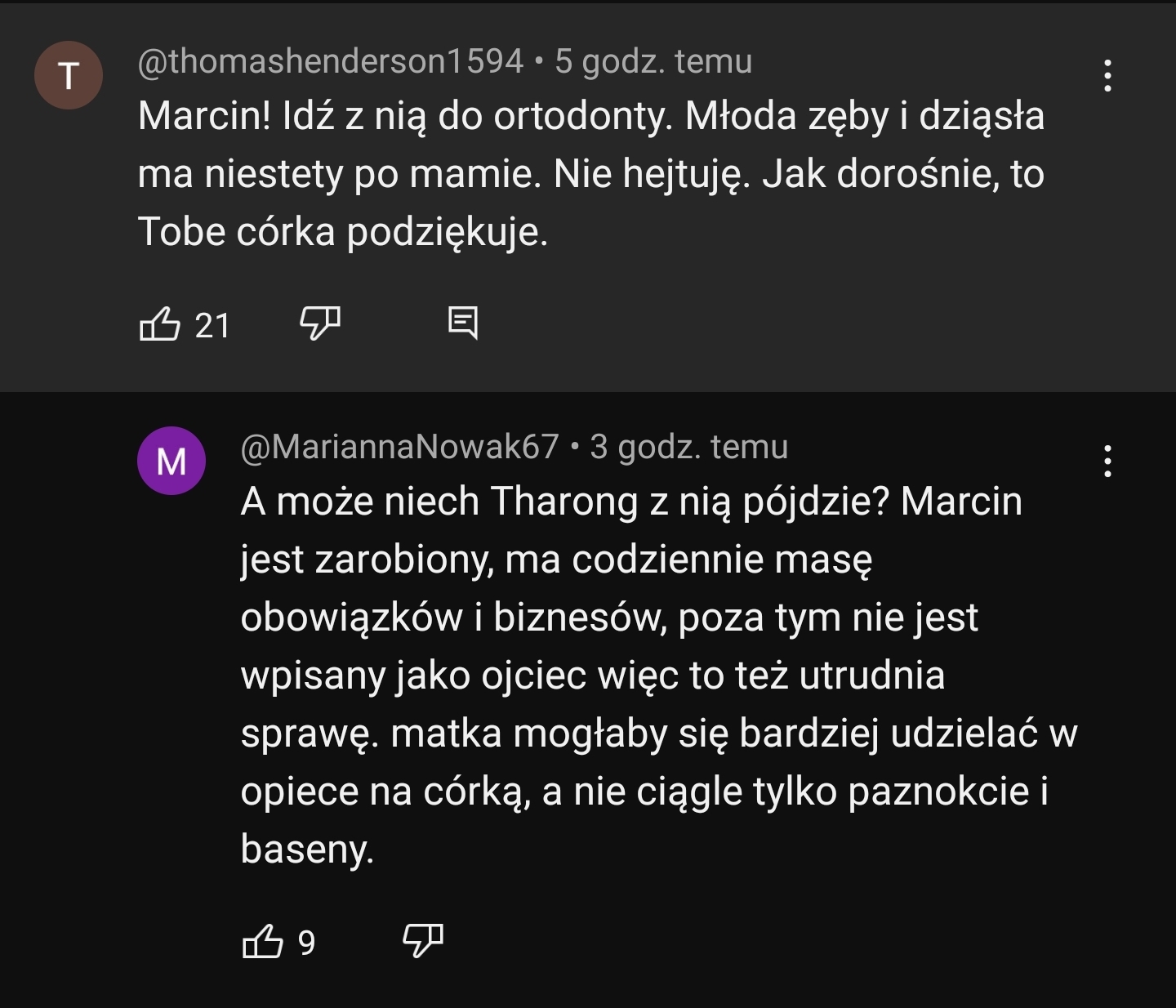Open overflow menu on thomashenderson1594's comment
Image resolution: width=1176 pixels, height=1008 pixels.
pyautogui.click(x=1107, y=76)
